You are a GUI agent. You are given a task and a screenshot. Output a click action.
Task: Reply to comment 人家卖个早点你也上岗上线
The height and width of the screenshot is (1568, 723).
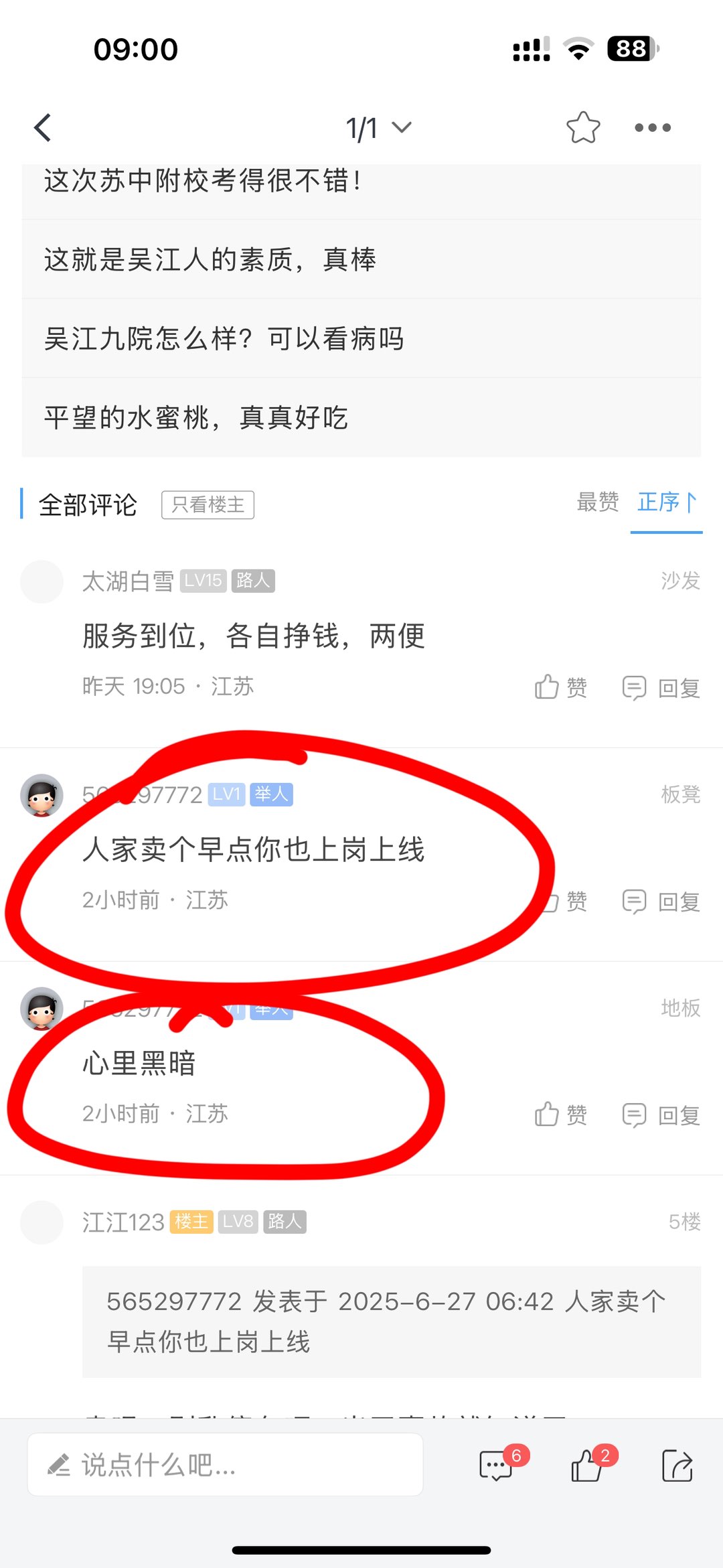coord(661,902)
